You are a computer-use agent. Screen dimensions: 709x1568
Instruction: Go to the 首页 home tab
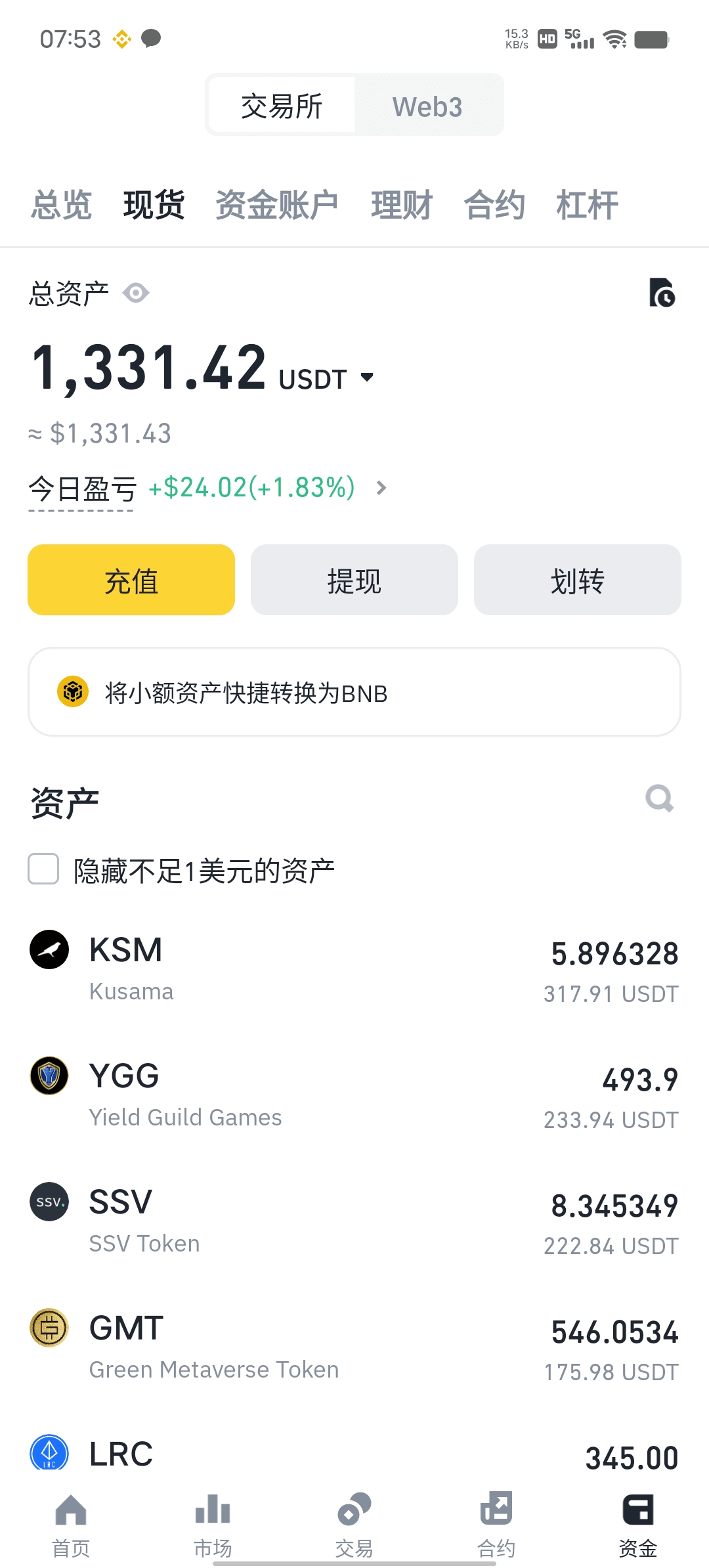71,1526
